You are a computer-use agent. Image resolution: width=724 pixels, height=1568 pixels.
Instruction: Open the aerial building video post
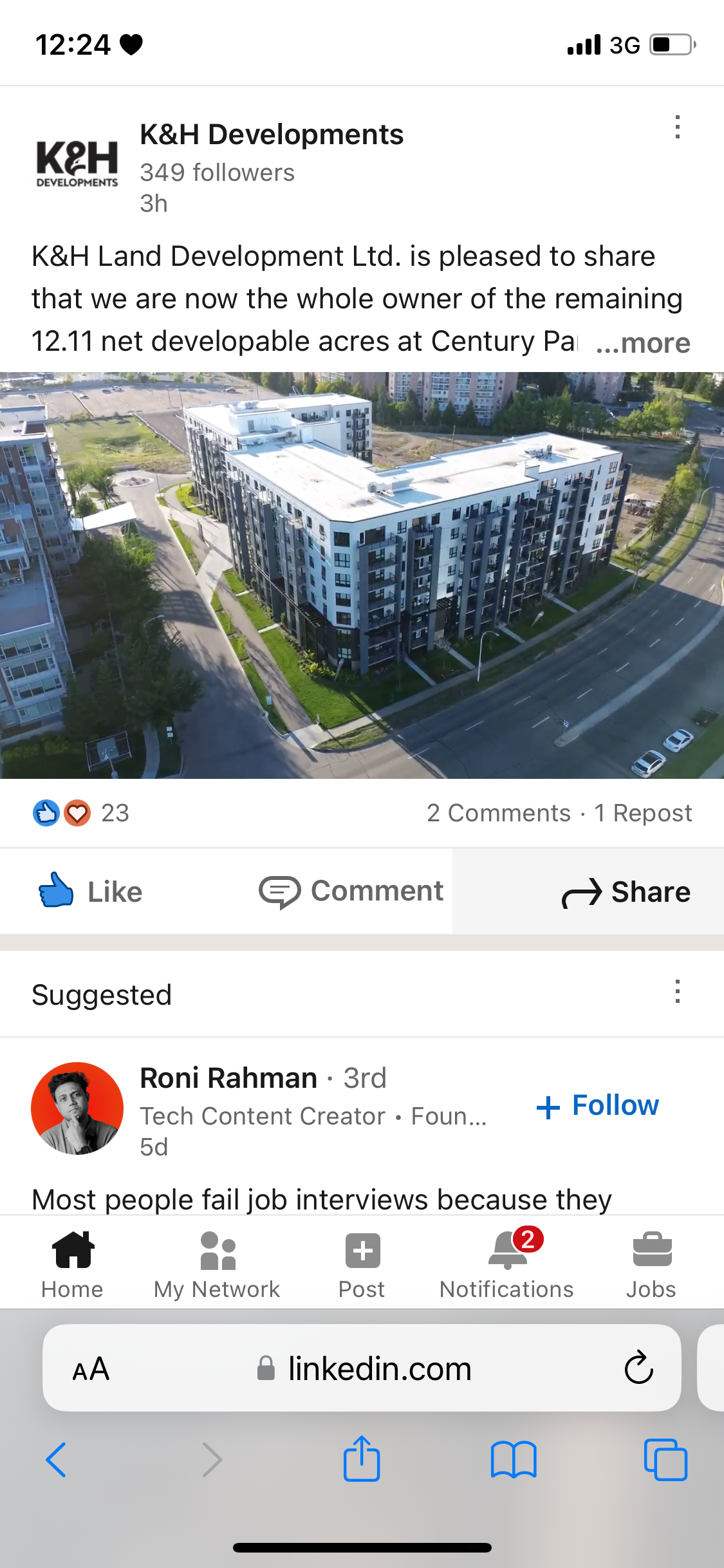click(x=362, y=575)
